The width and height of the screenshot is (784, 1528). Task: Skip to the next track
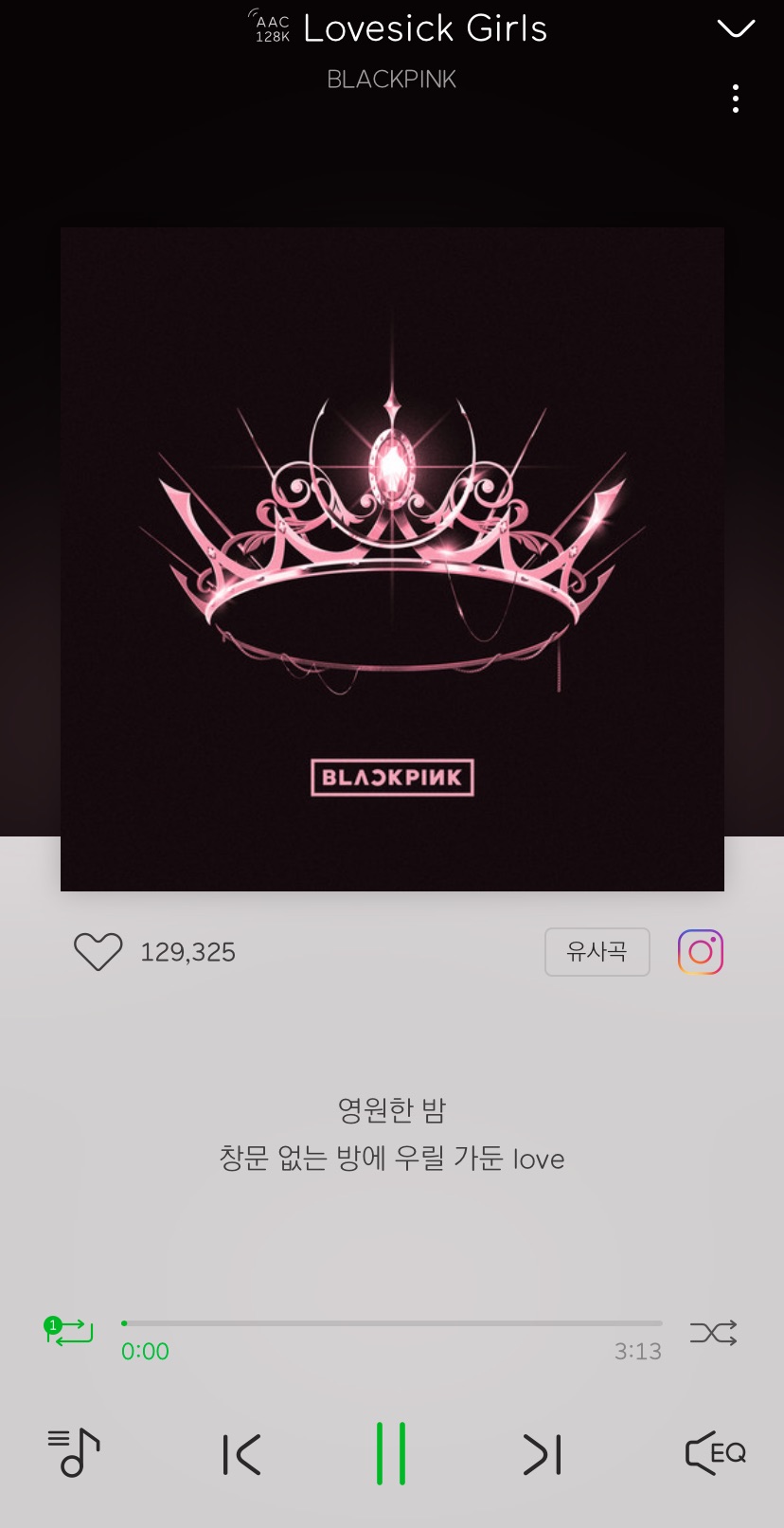coord(543,1455)
